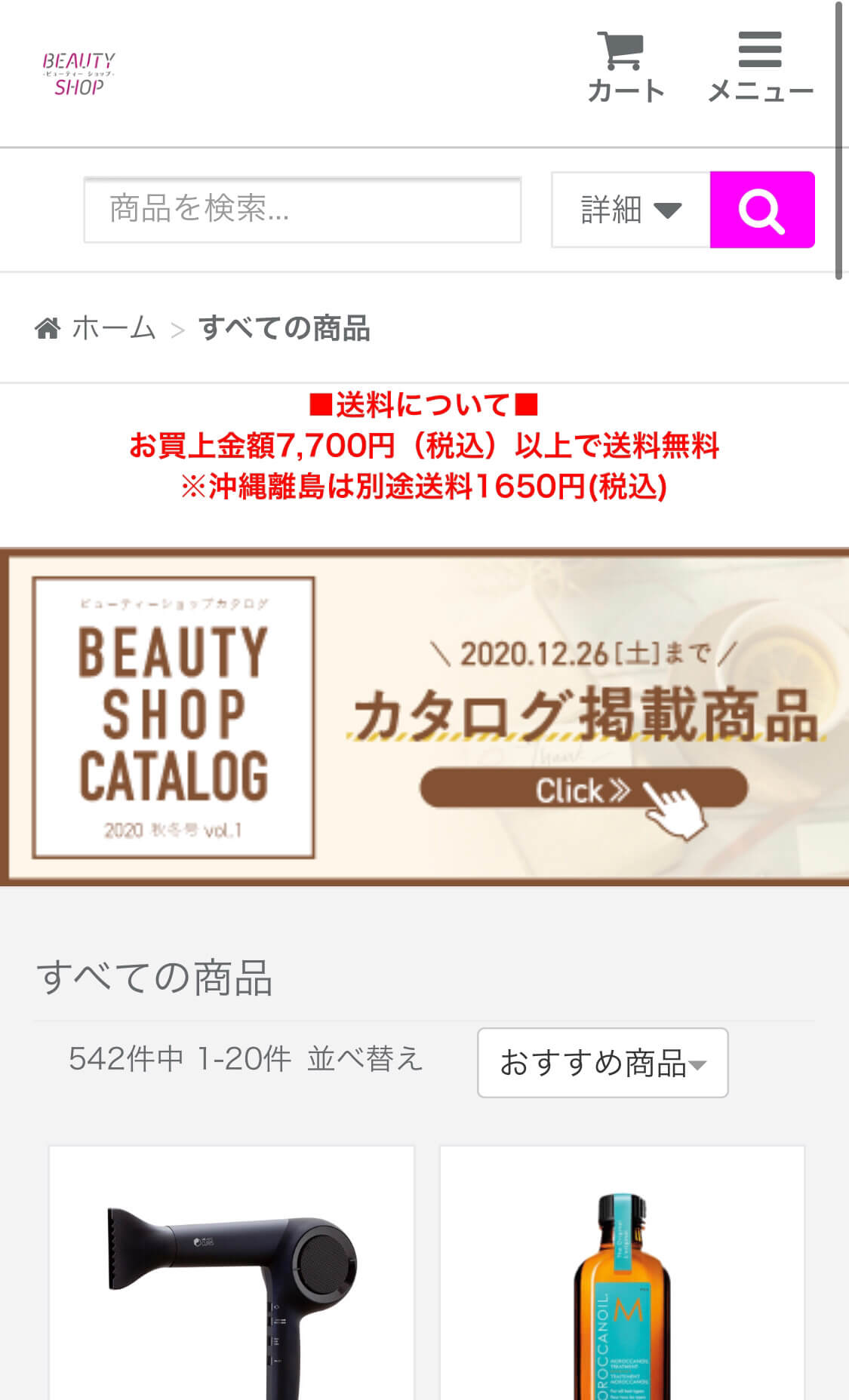Open the shopping cart (カート)
Image resolution: width=849 pixels, height=1400 pixels.
coord(626,66)
